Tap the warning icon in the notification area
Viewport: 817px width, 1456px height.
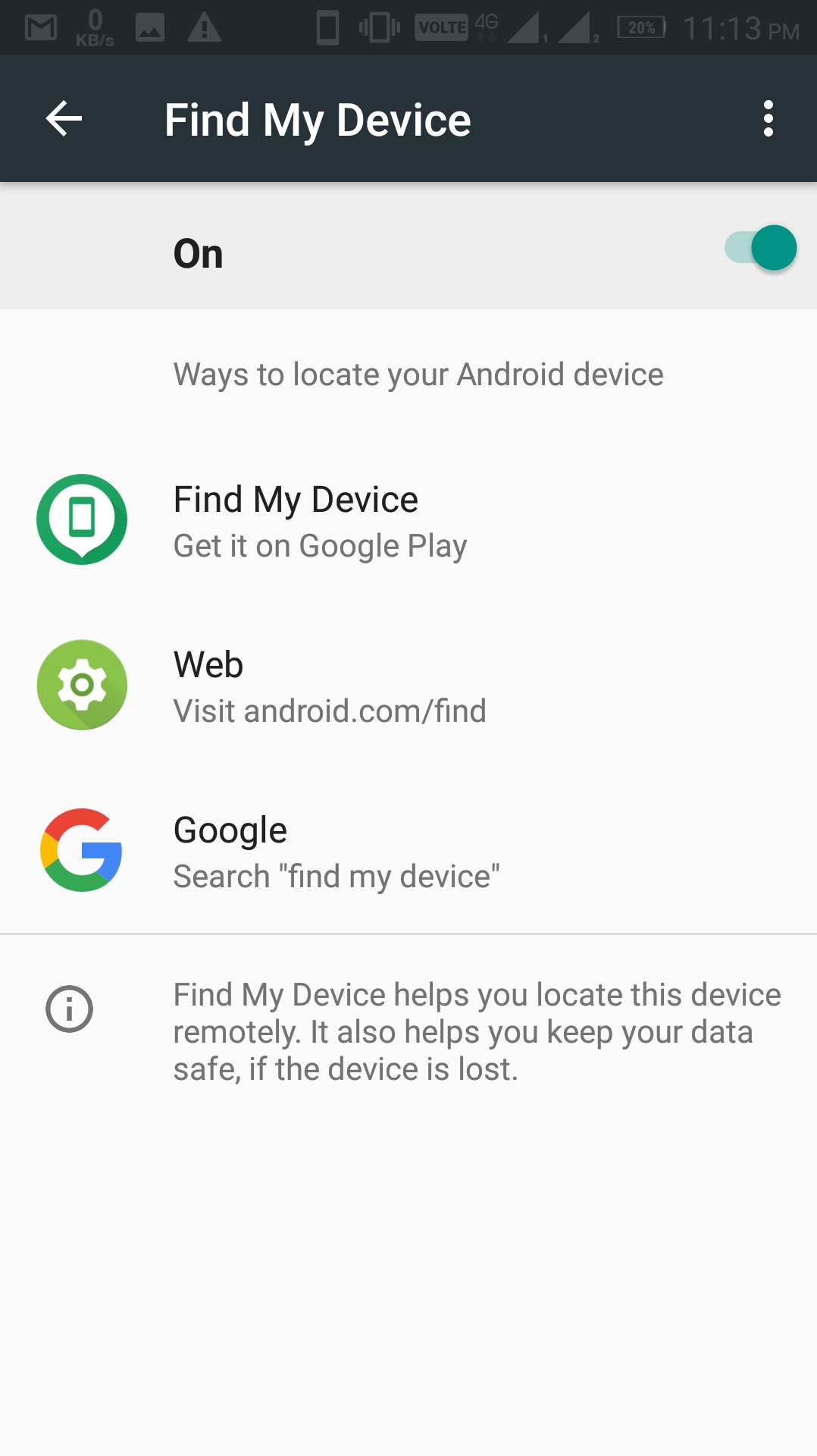205,27
